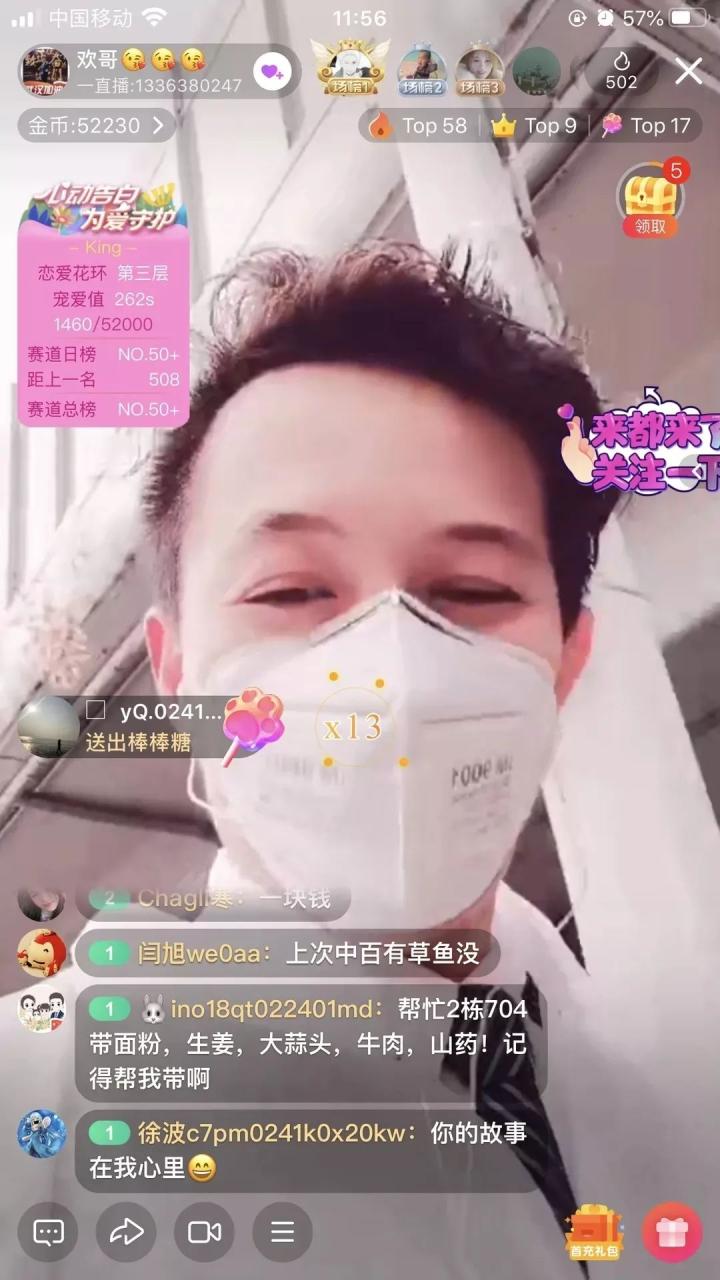Open the 首充礼包 first recharge gift pack
The height and width of the screenshot is (1280, 720).
594,1232
